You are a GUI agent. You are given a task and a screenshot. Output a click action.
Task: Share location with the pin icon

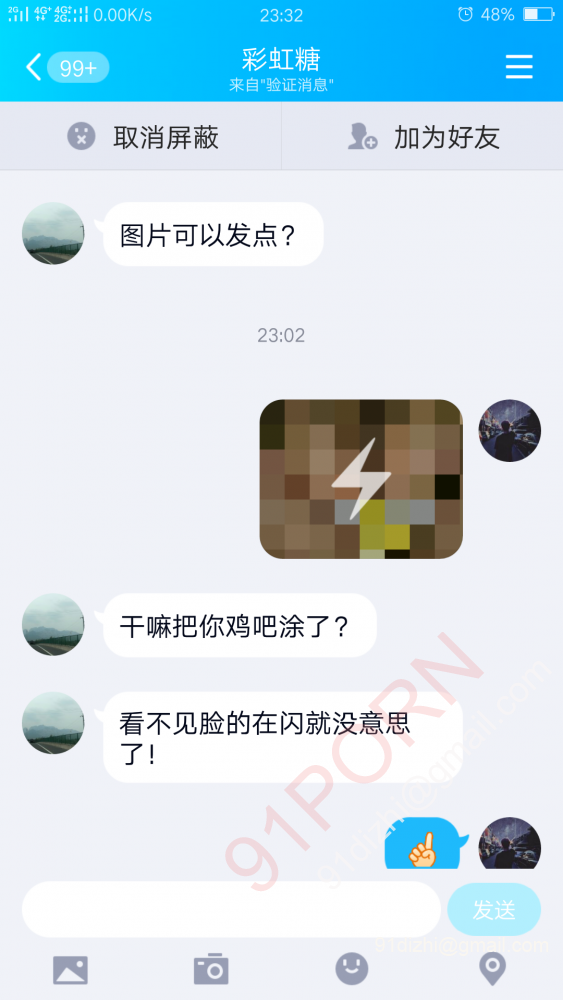(493, 969)
